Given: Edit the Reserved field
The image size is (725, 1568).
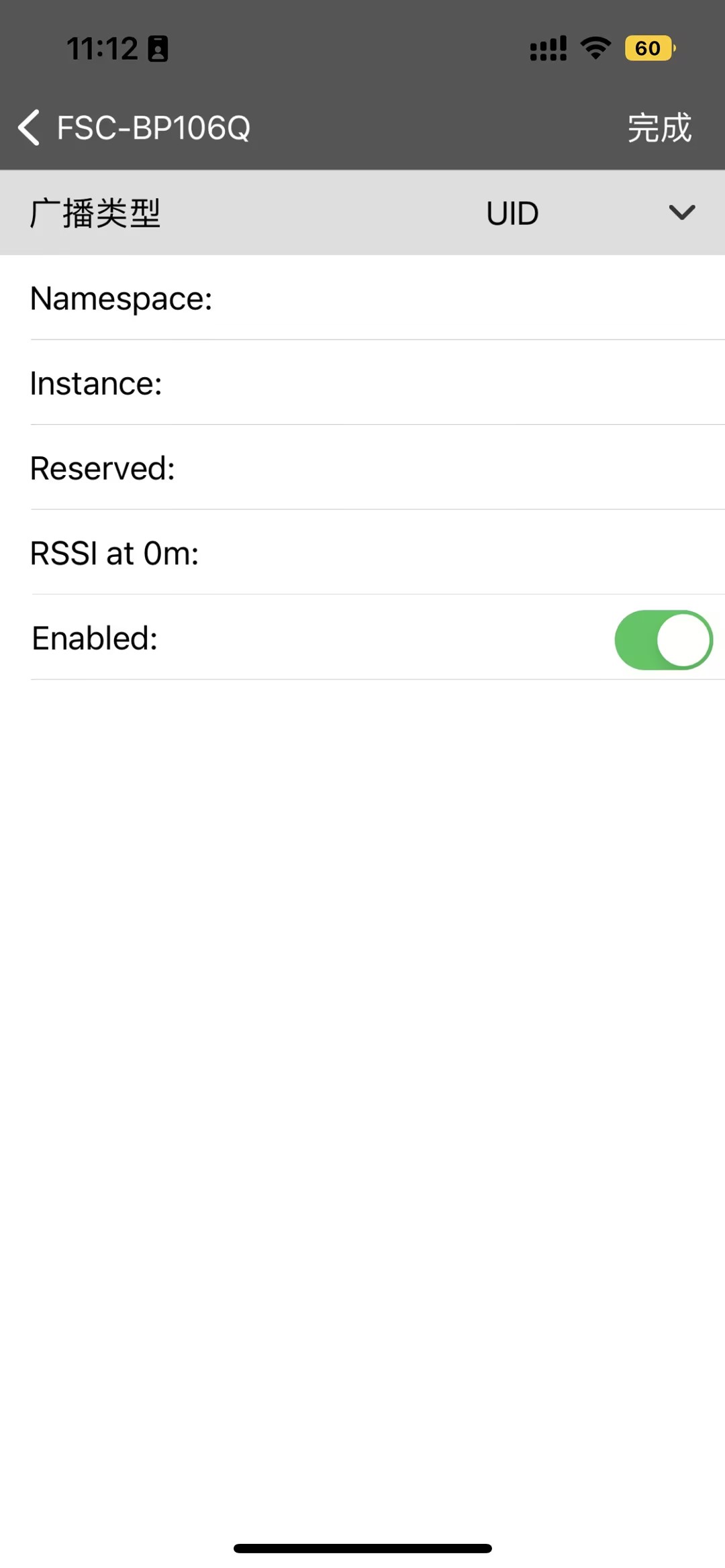Looking at the screenshot, I should [443, 468].
